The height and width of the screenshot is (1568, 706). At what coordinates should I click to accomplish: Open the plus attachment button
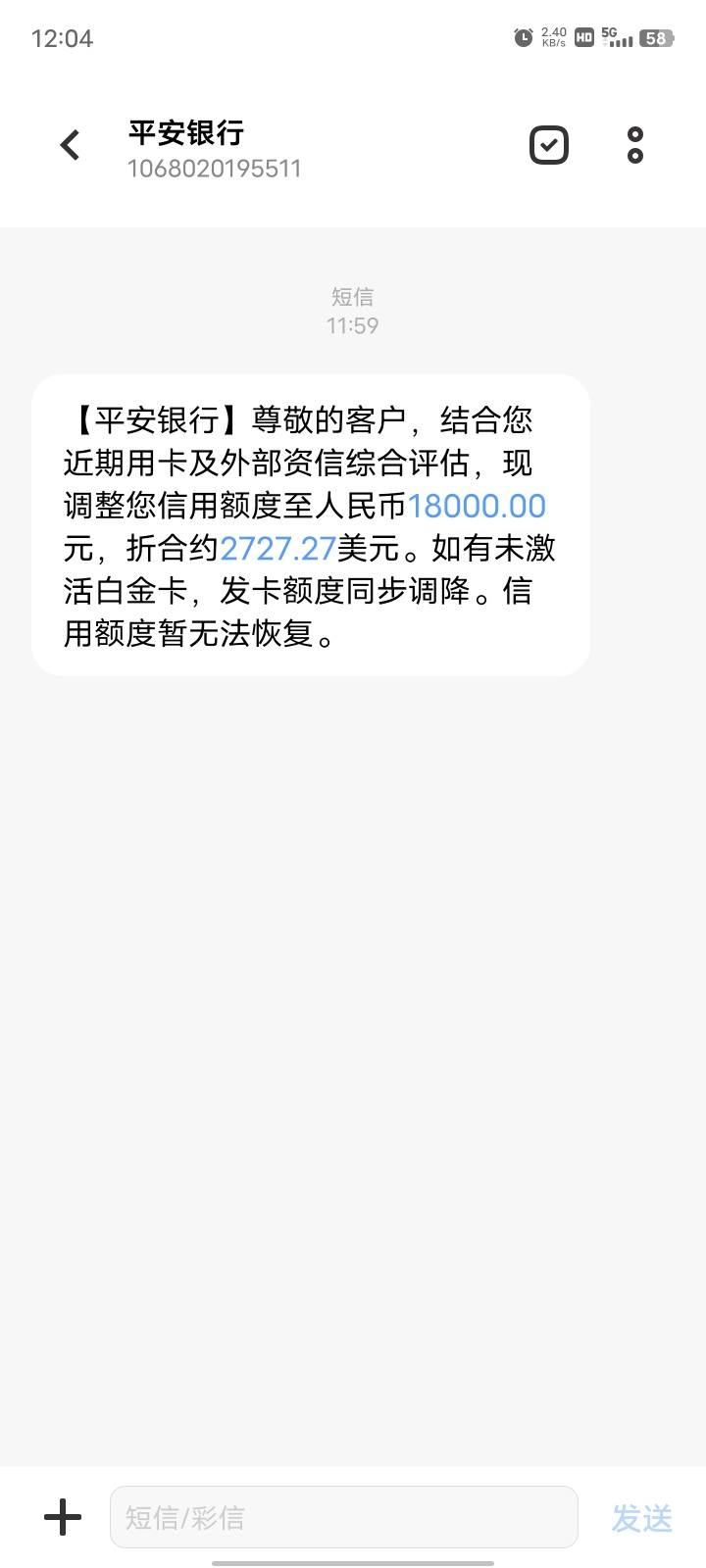(x=63, y=1517)
